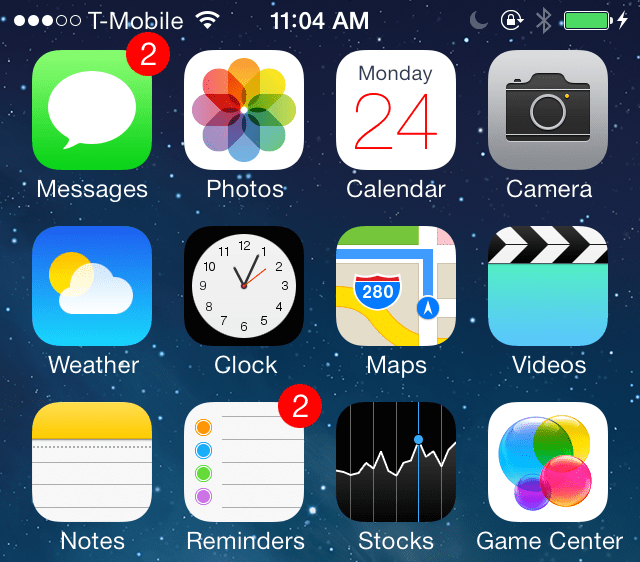Viewport: 640px width, 562px height.
Task: Check the Weather app
Action: [x=92, y=286]
